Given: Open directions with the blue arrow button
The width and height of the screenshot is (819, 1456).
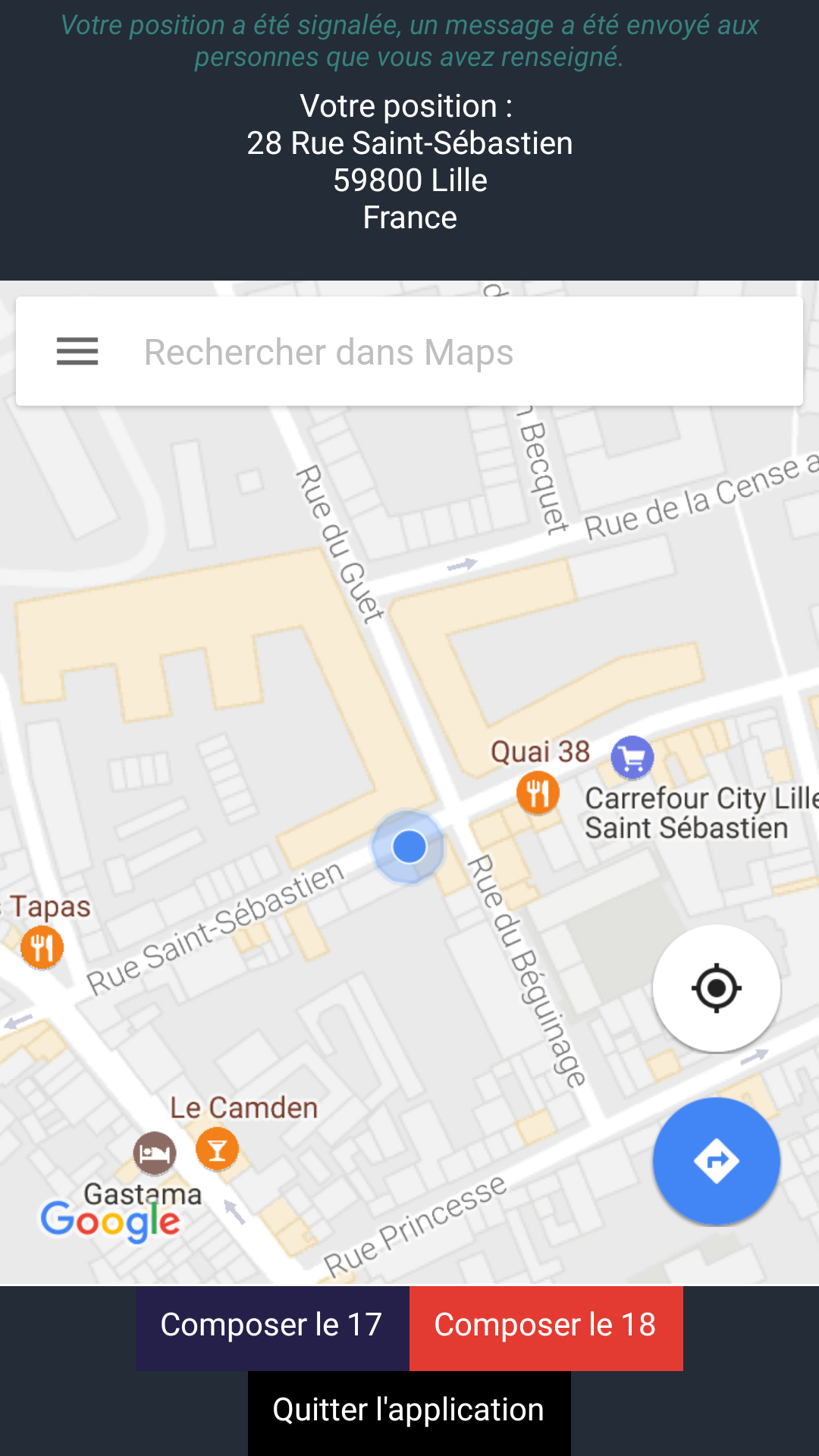Looking at the screenshot, I should [x=716, y=1160].
